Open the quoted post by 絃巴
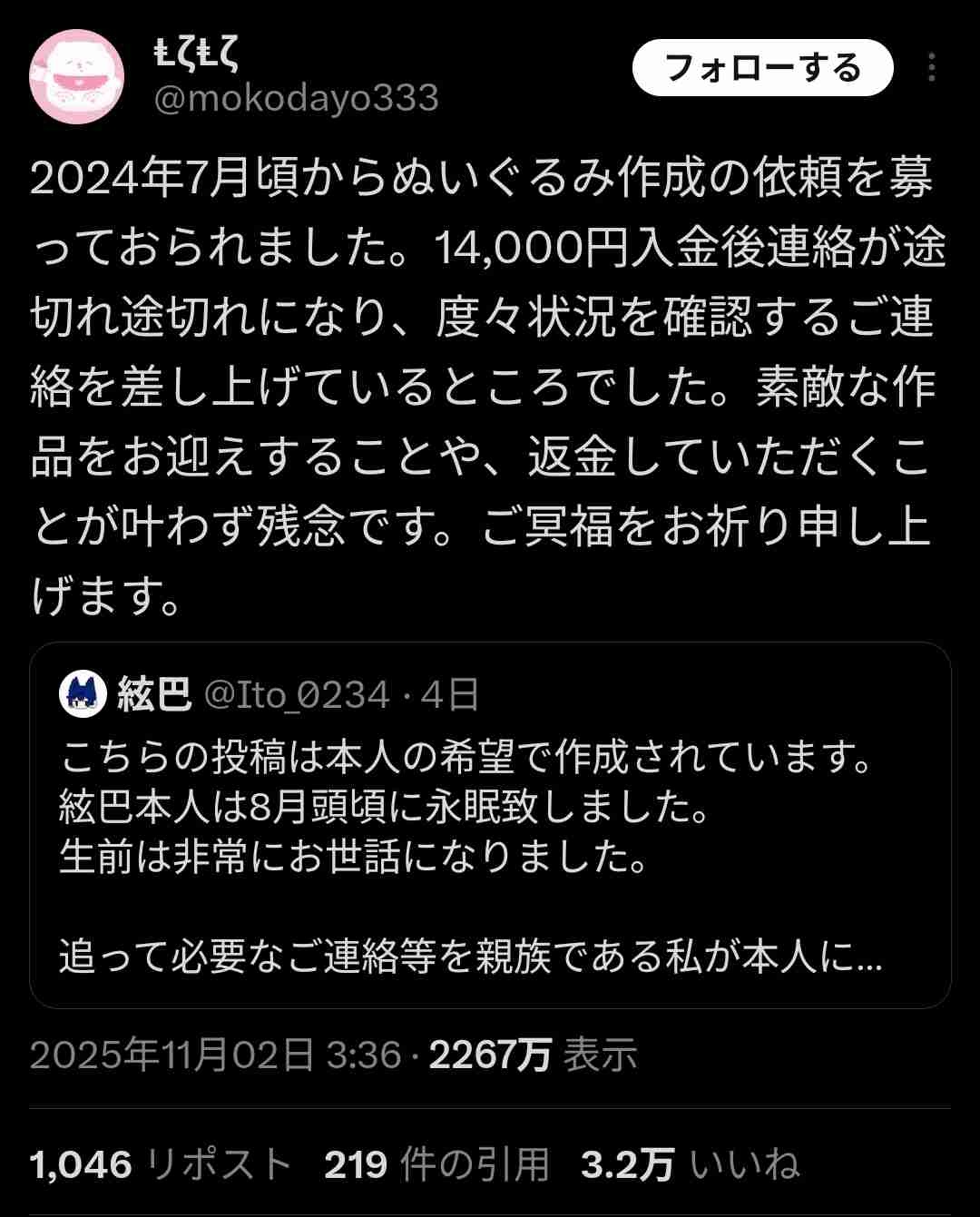Viewport: 980px width, 1217px height. tap(490, 824)
